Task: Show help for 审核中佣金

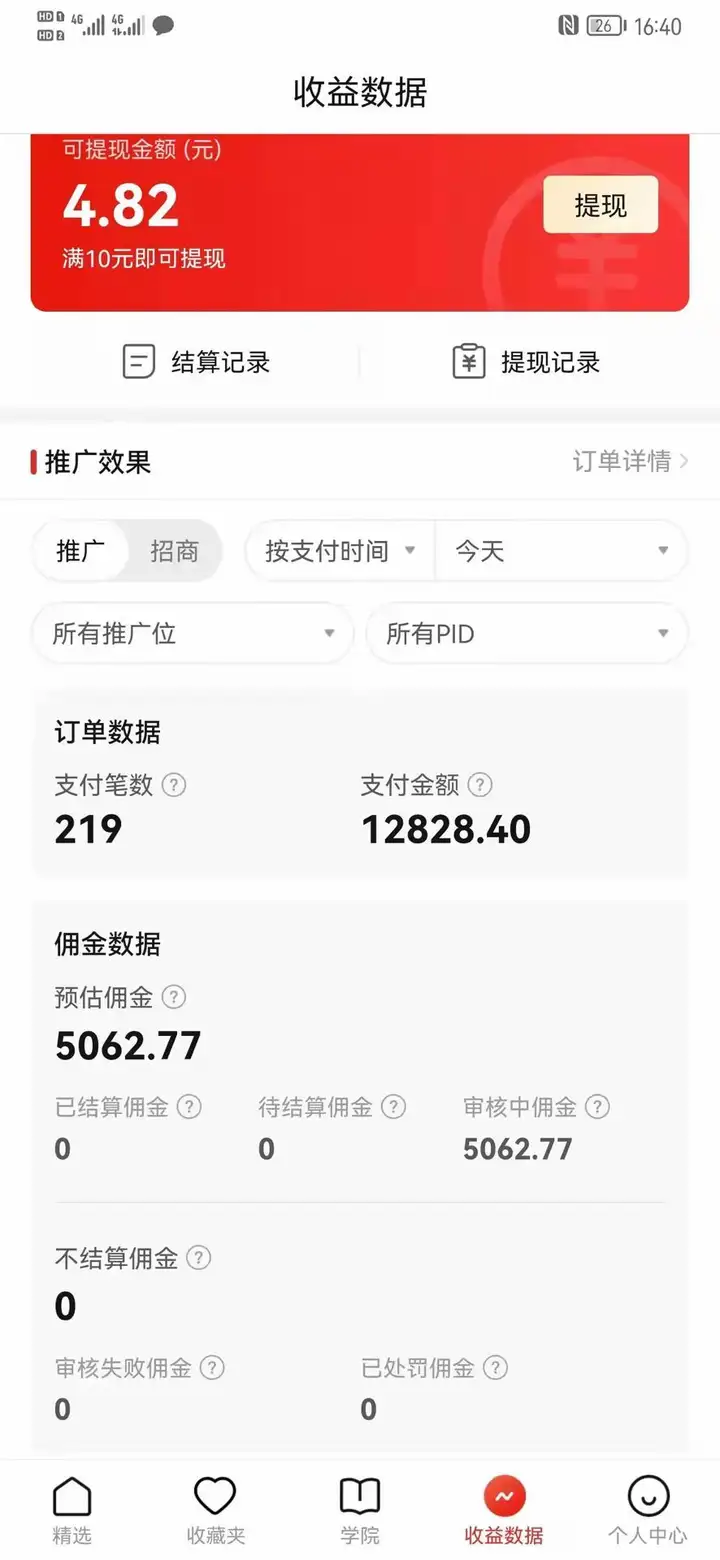Action: tap(597, 1107)
